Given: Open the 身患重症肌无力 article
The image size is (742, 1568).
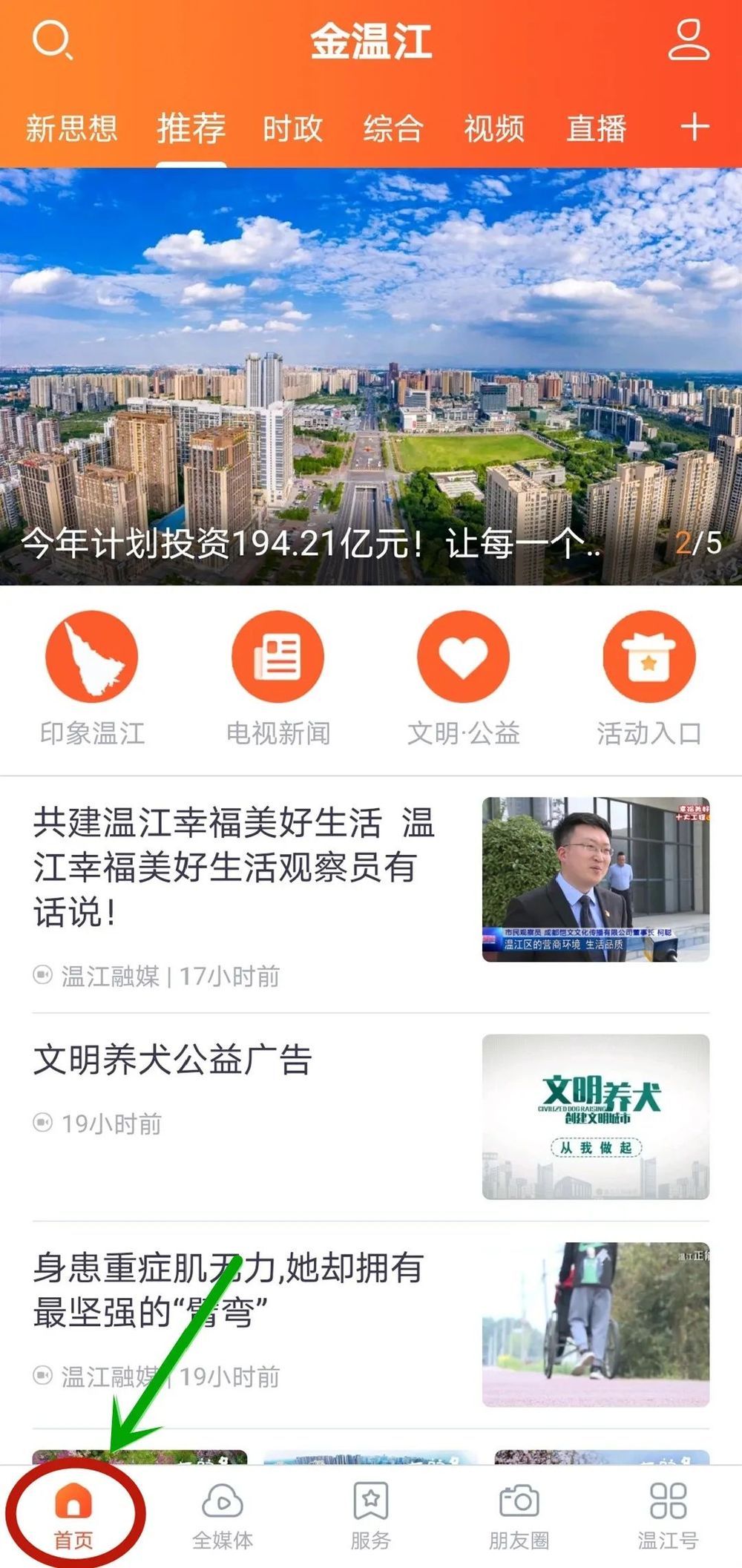Looking at the screenshot, I should tap(229, 1290).
